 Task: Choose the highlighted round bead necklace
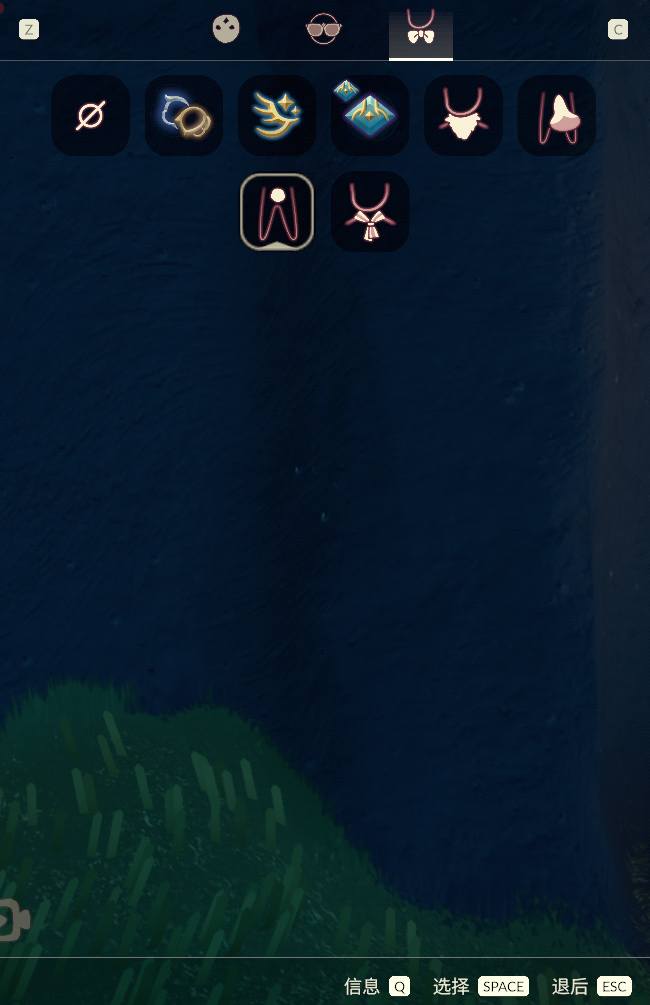click(x=277, y=212)
